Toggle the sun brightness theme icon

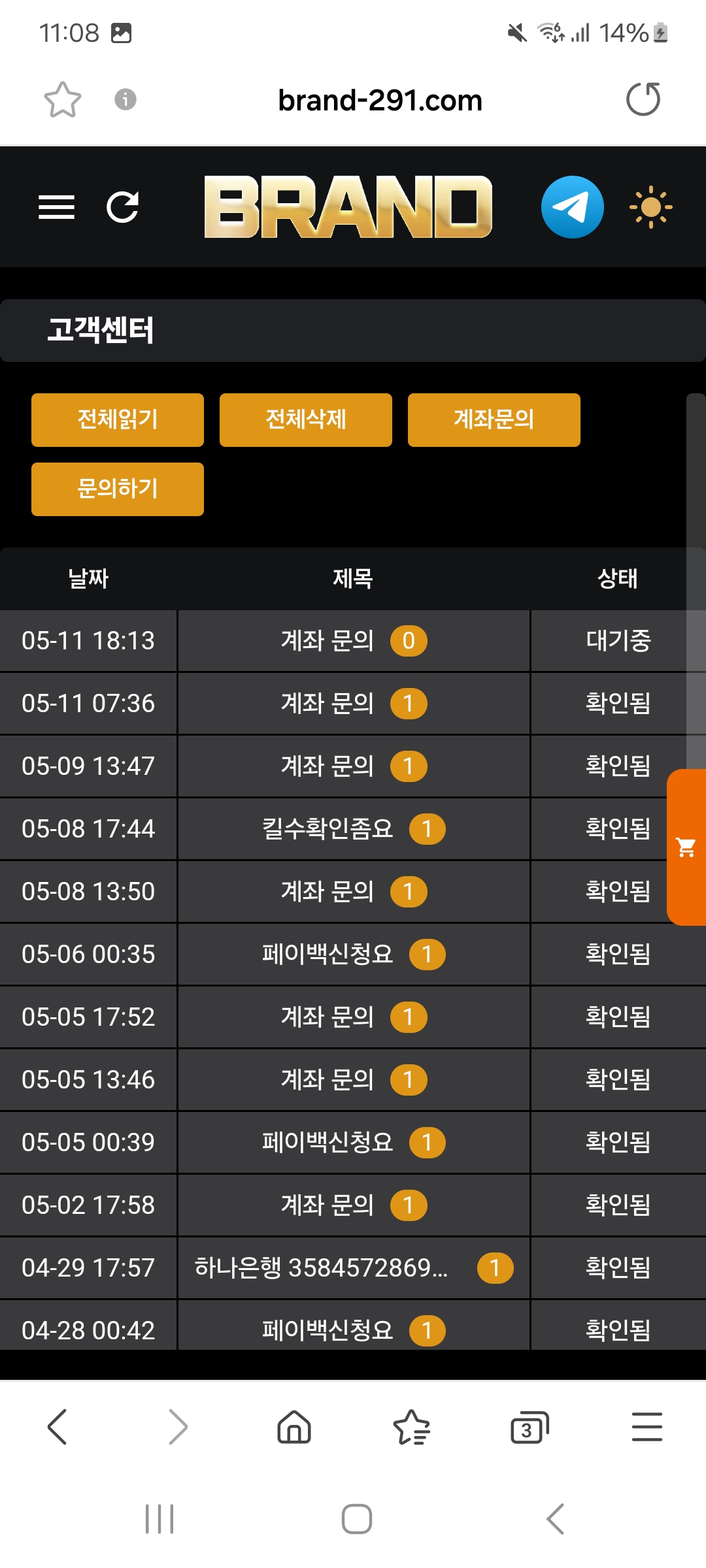click(650, 207)
